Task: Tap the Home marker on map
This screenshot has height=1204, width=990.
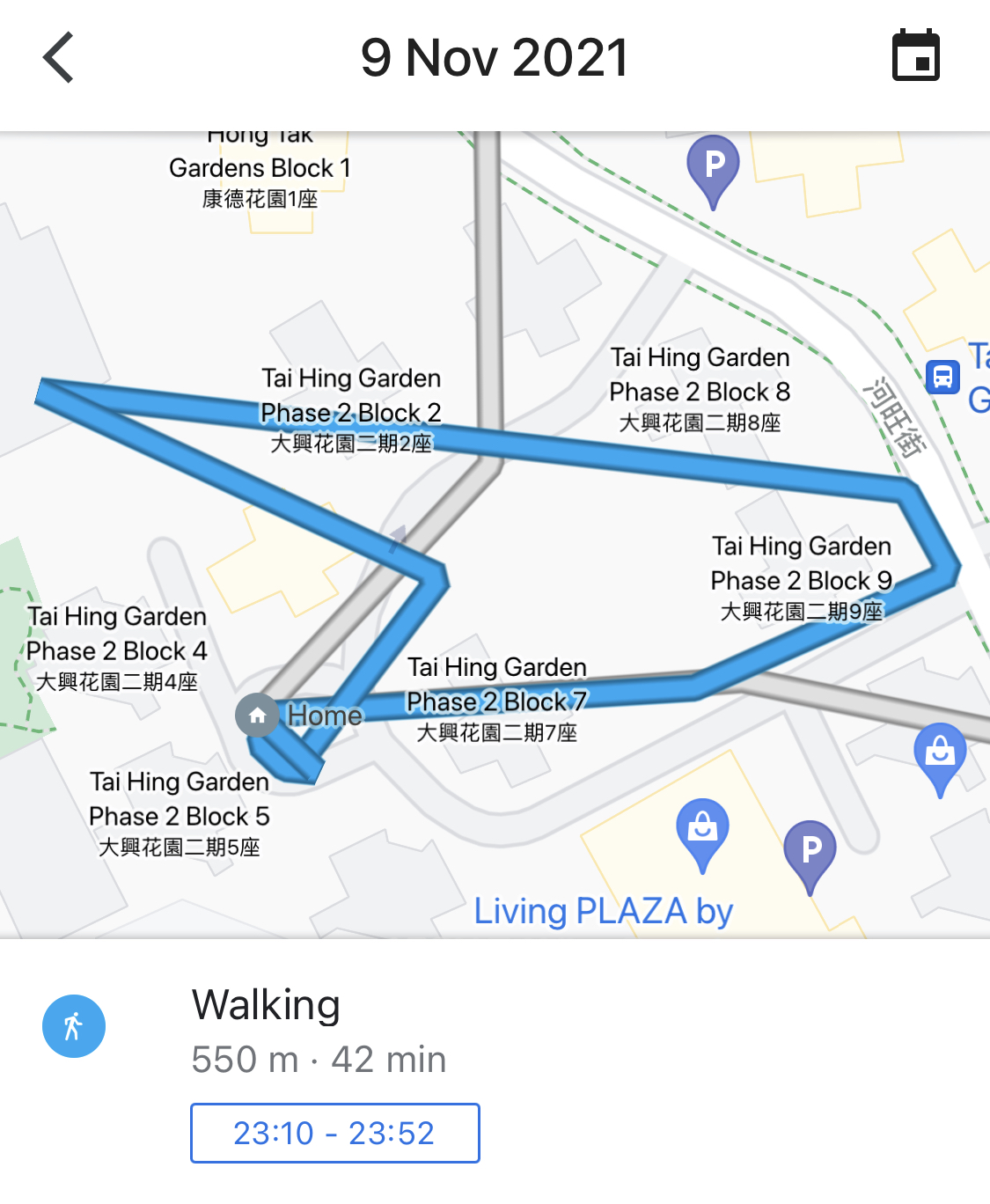Action: point(257,716)
